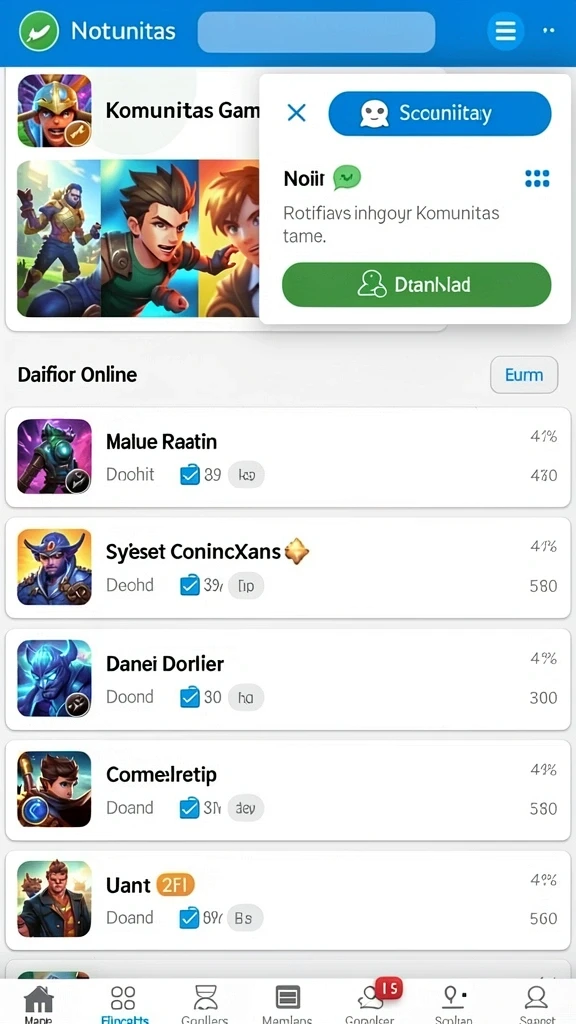
Task: Open the dots grid icon in the popup
Action: click(x=537, y=178)
